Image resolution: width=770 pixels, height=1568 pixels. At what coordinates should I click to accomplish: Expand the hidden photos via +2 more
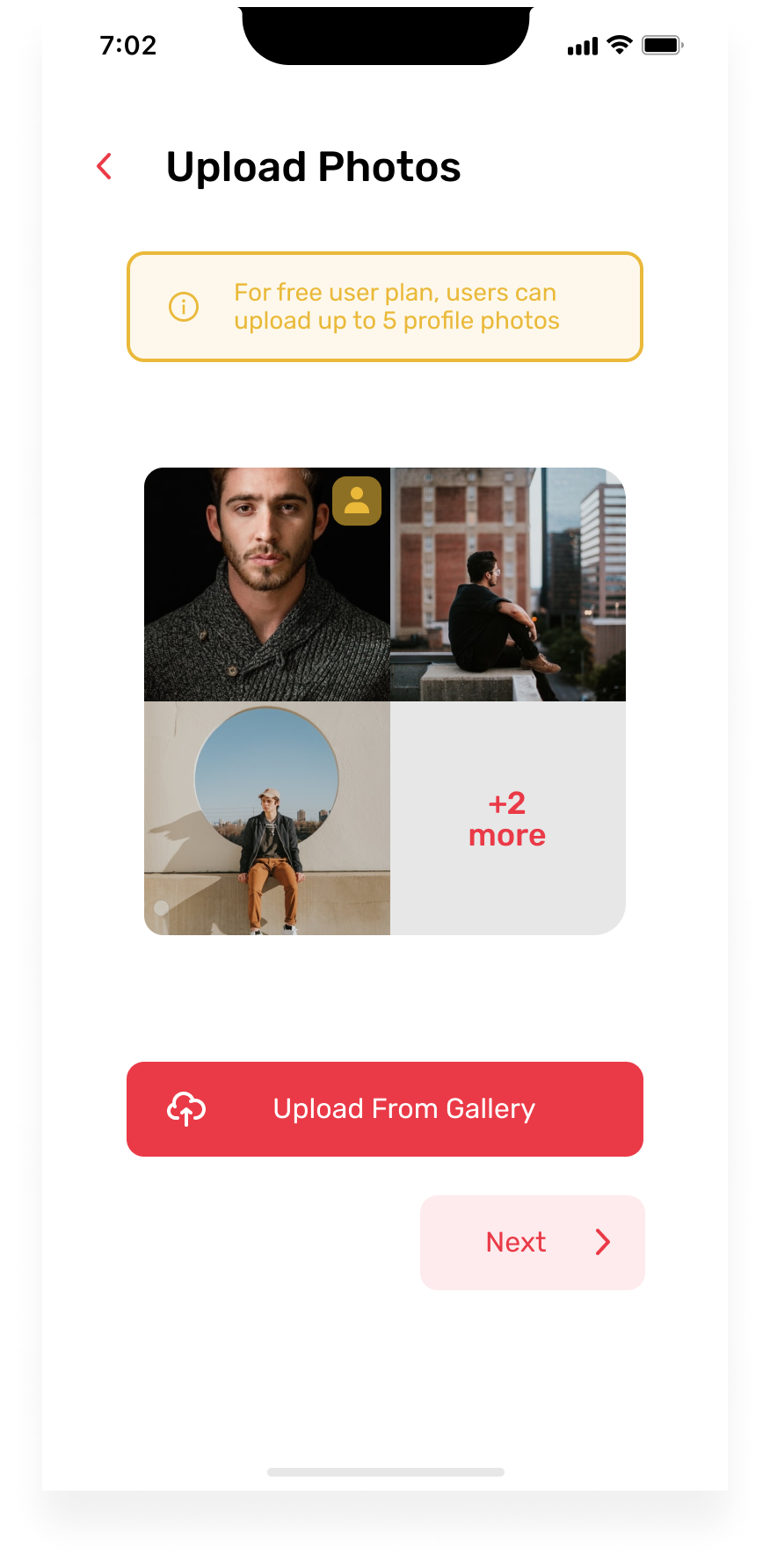click(507, 818)
